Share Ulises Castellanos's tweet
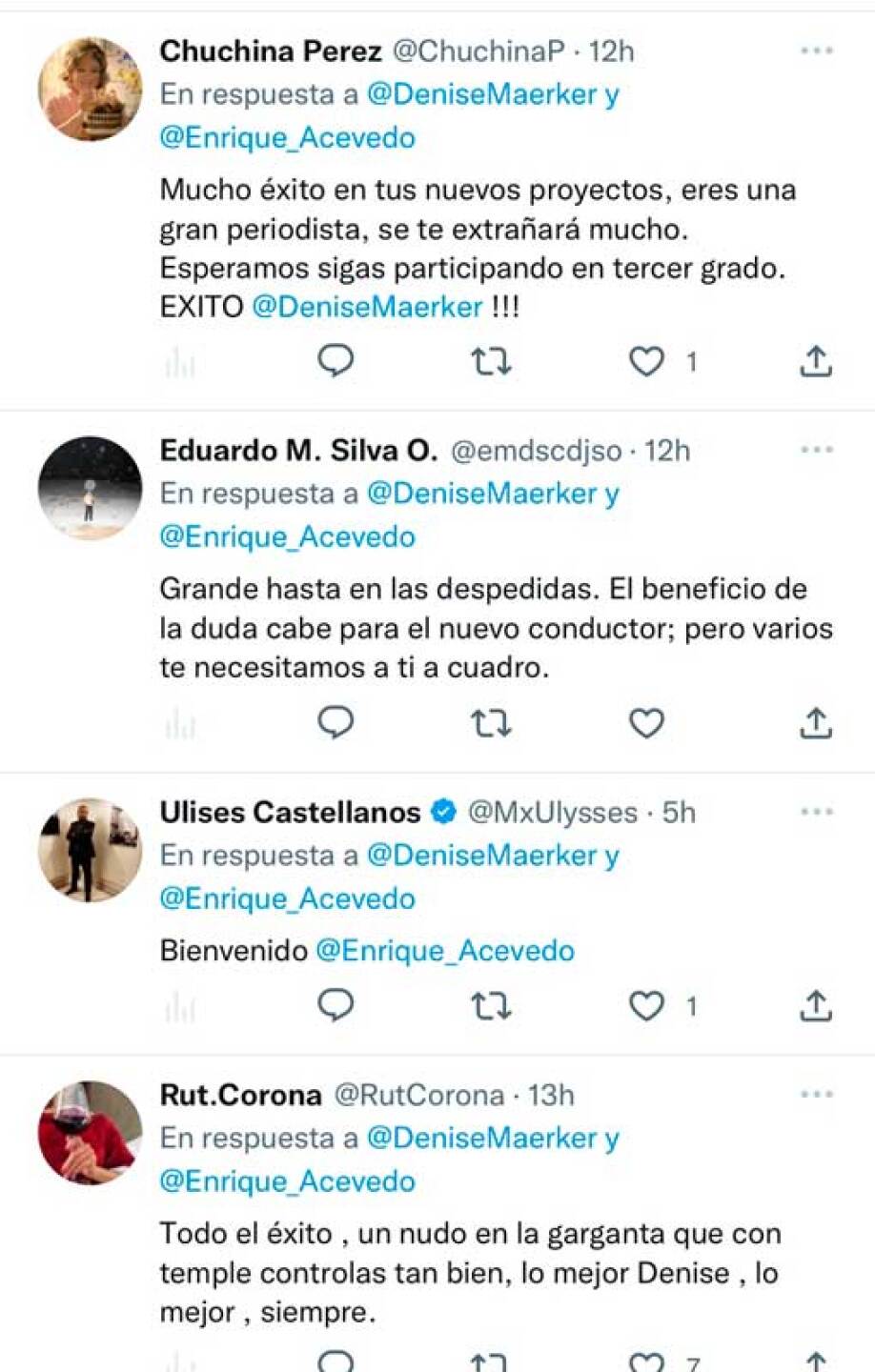The image size is (875, 1372). pyautogui.click(x=816, y=1005)
